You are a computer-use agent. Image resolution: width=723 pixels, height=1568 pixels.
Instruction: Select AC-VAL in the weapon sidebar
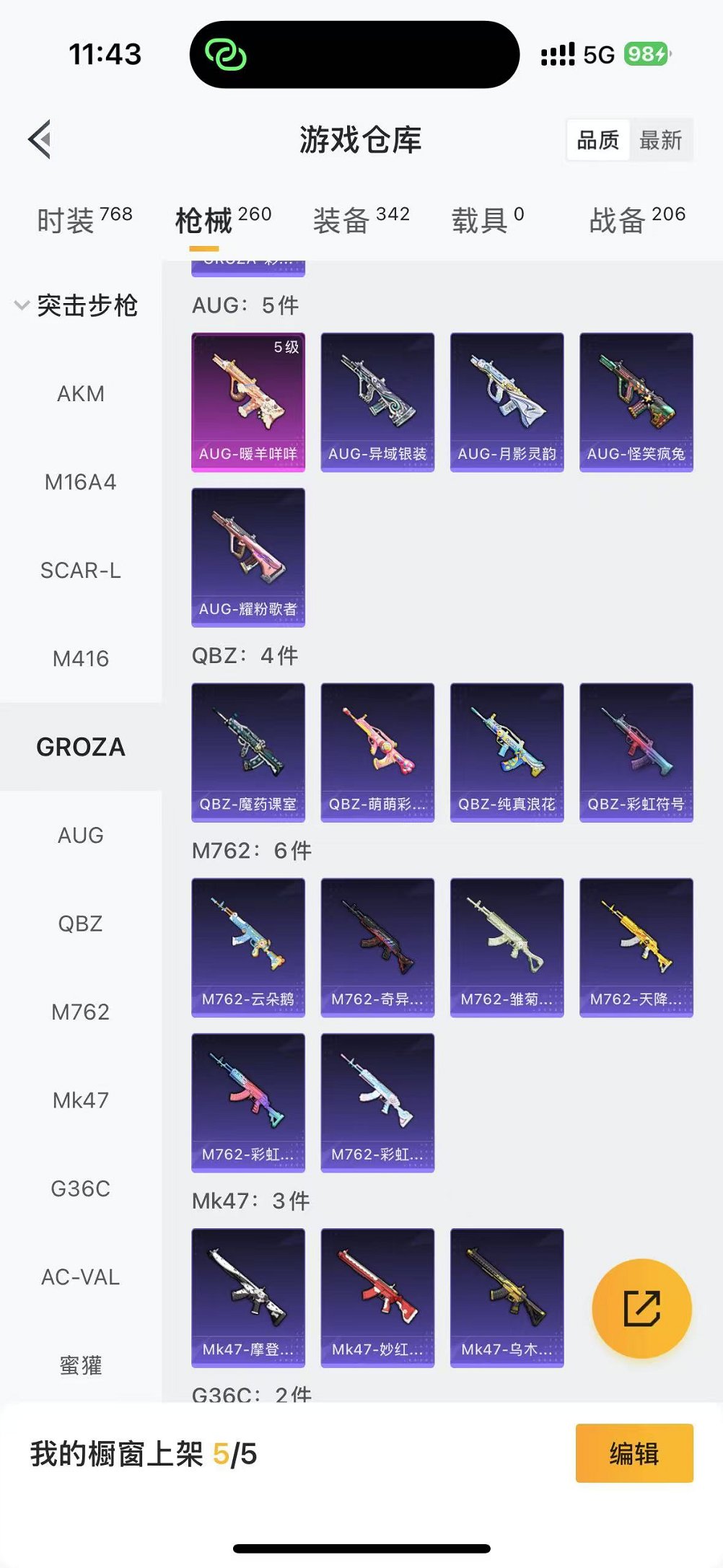[81, 1277]
